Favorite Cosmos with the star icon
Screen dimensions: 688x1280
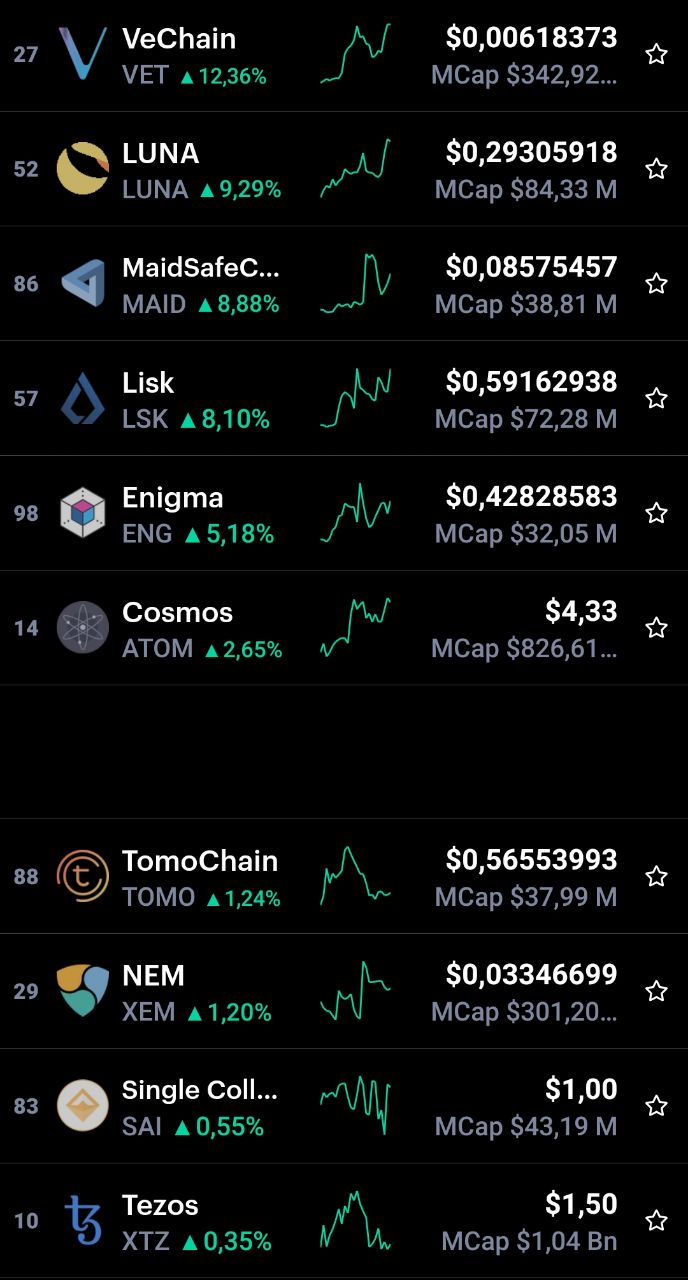(x=656, y=628)
